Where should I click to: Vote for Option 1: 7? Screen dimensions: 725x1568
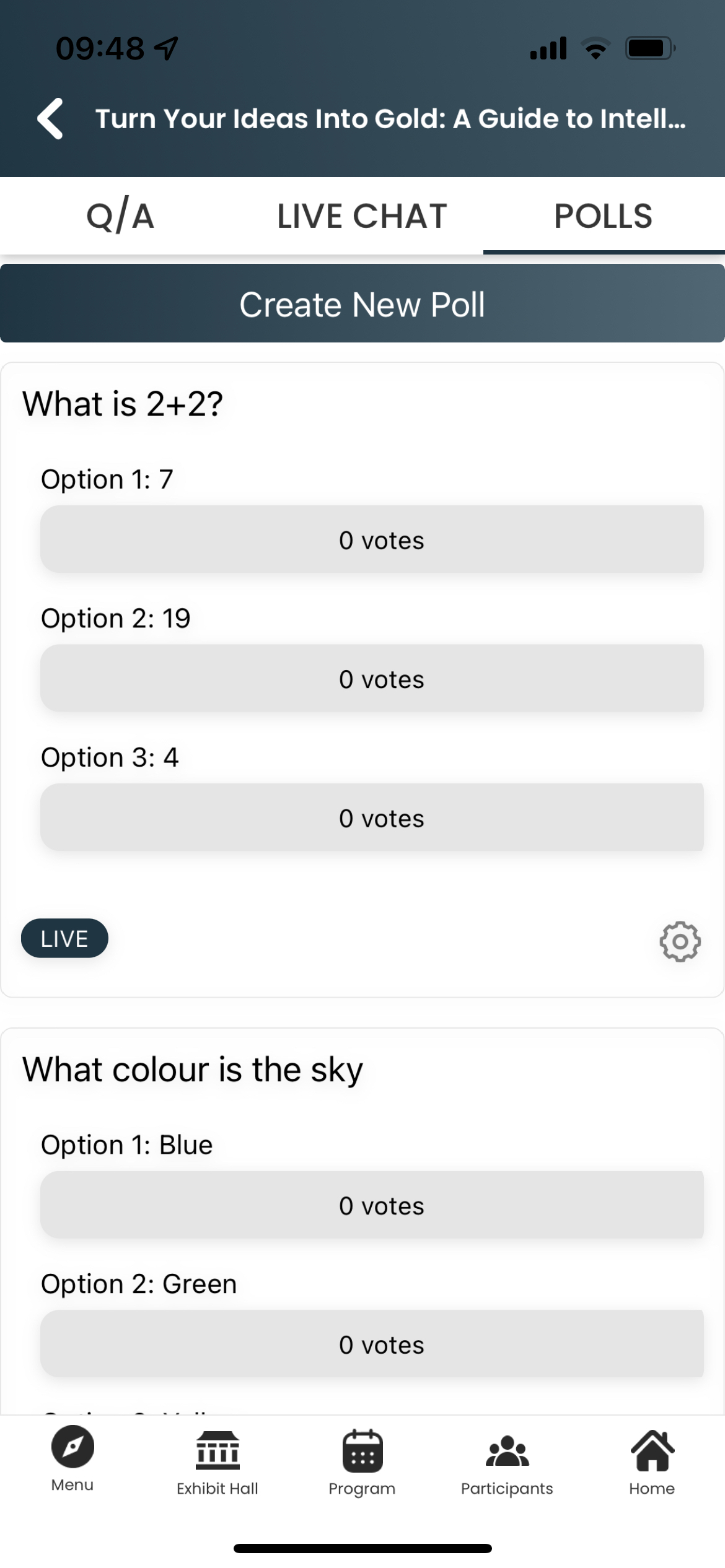pos(372,539)
